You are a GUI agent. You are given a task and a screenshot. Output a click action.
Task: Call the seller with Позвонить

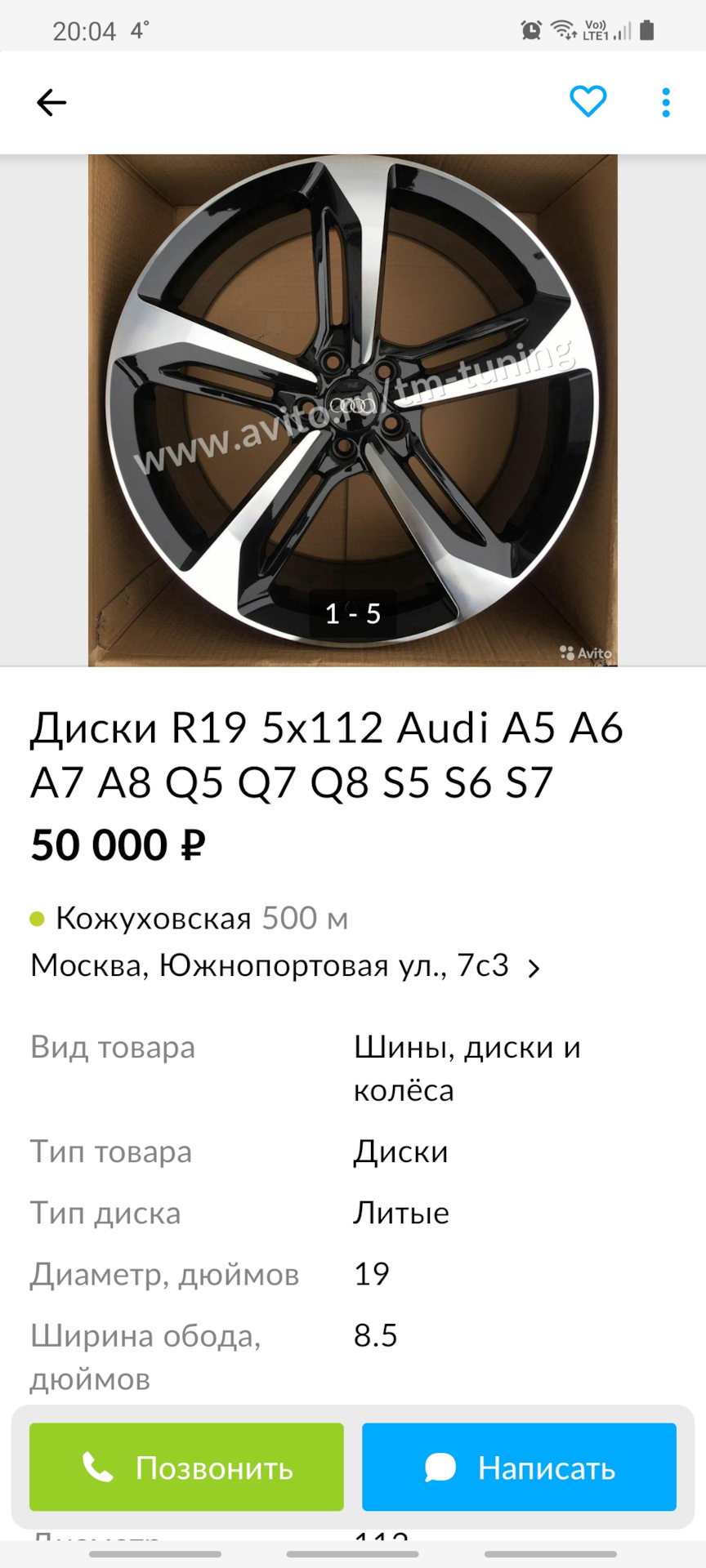(x=186, y=1468)
